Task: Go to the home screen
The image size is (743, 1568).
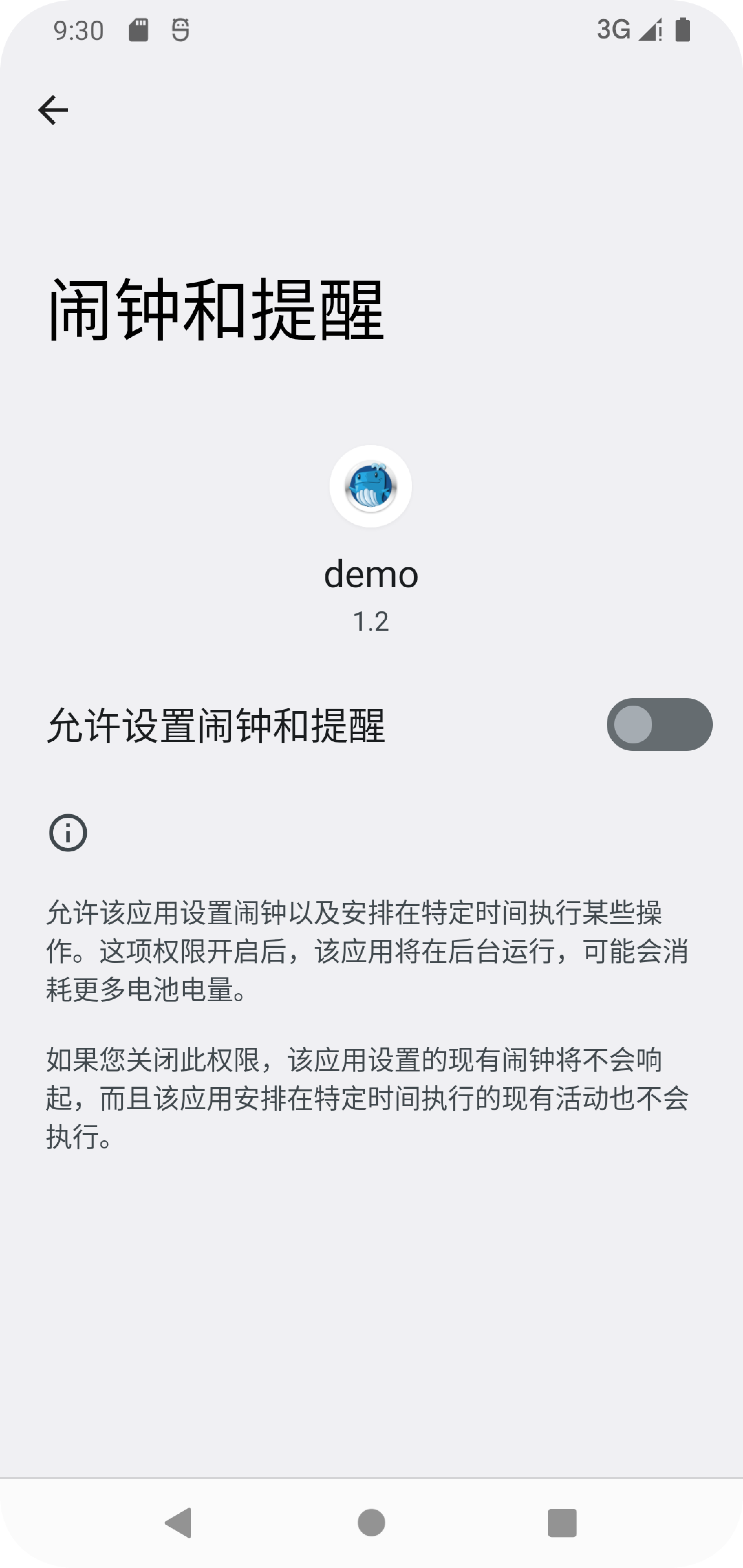Action: (x=371, y=1523)
